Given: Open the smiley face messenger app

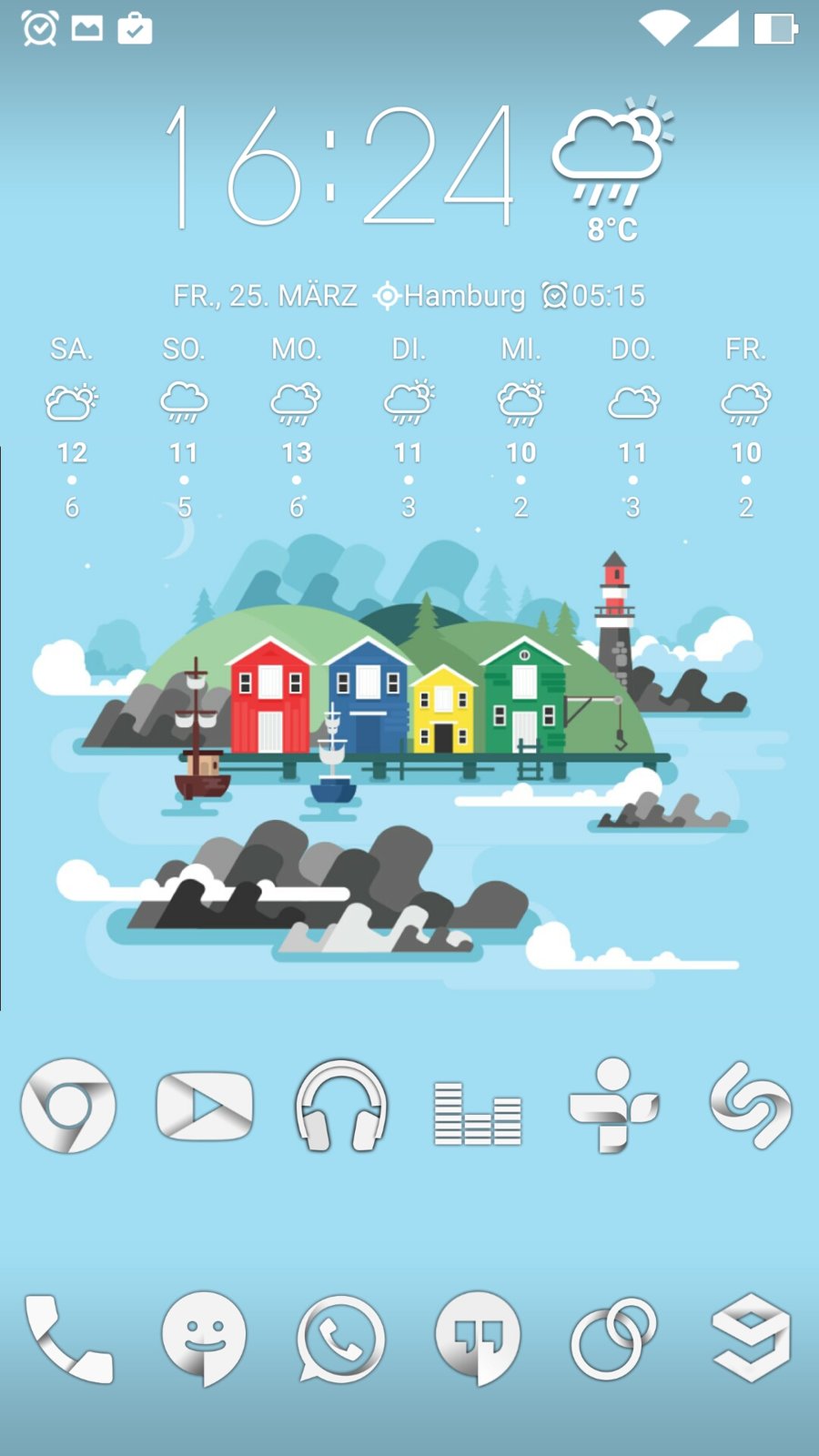Looking at the screenshot, I should click(x=204, y=1338).
